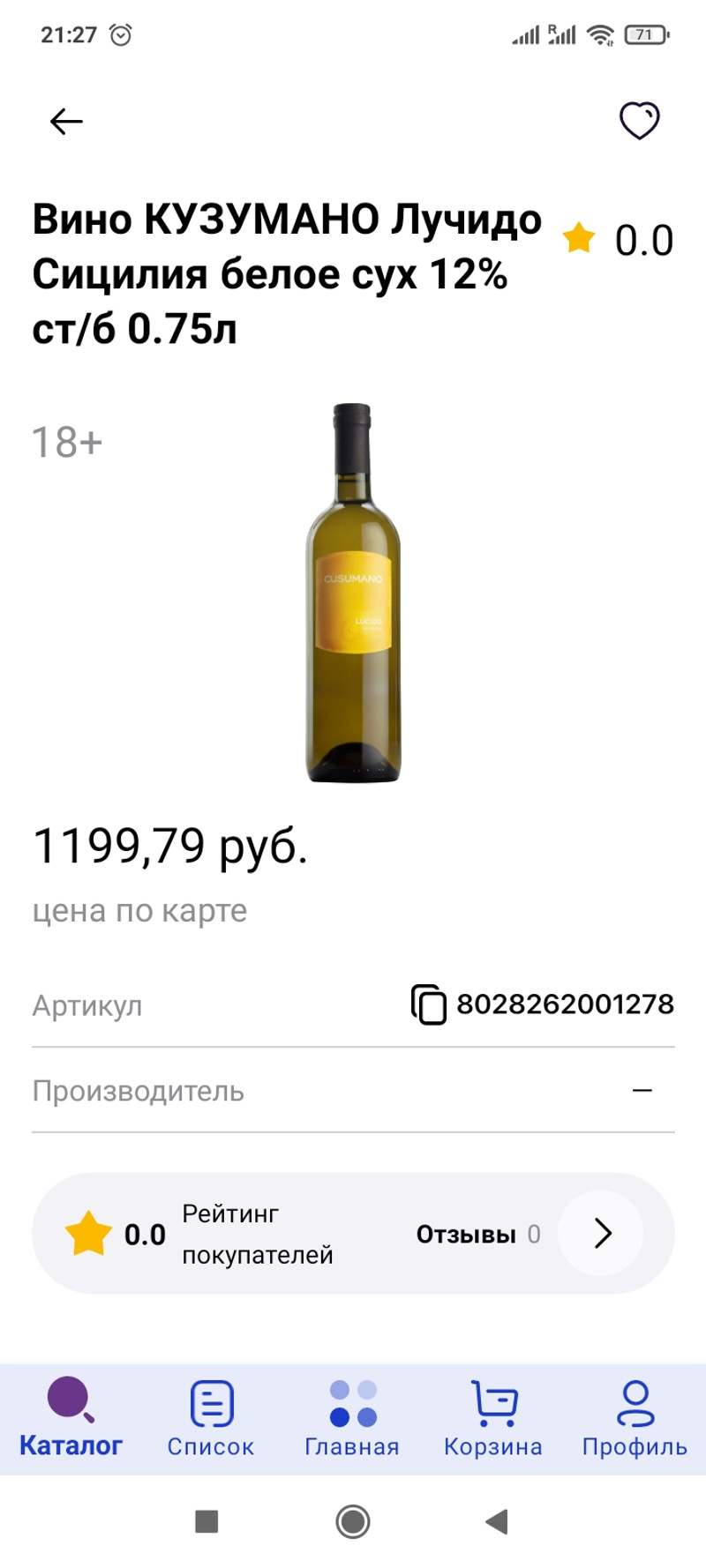Tap the system home button
Screen dimensions: 706x1568
tap(353, 1521)
